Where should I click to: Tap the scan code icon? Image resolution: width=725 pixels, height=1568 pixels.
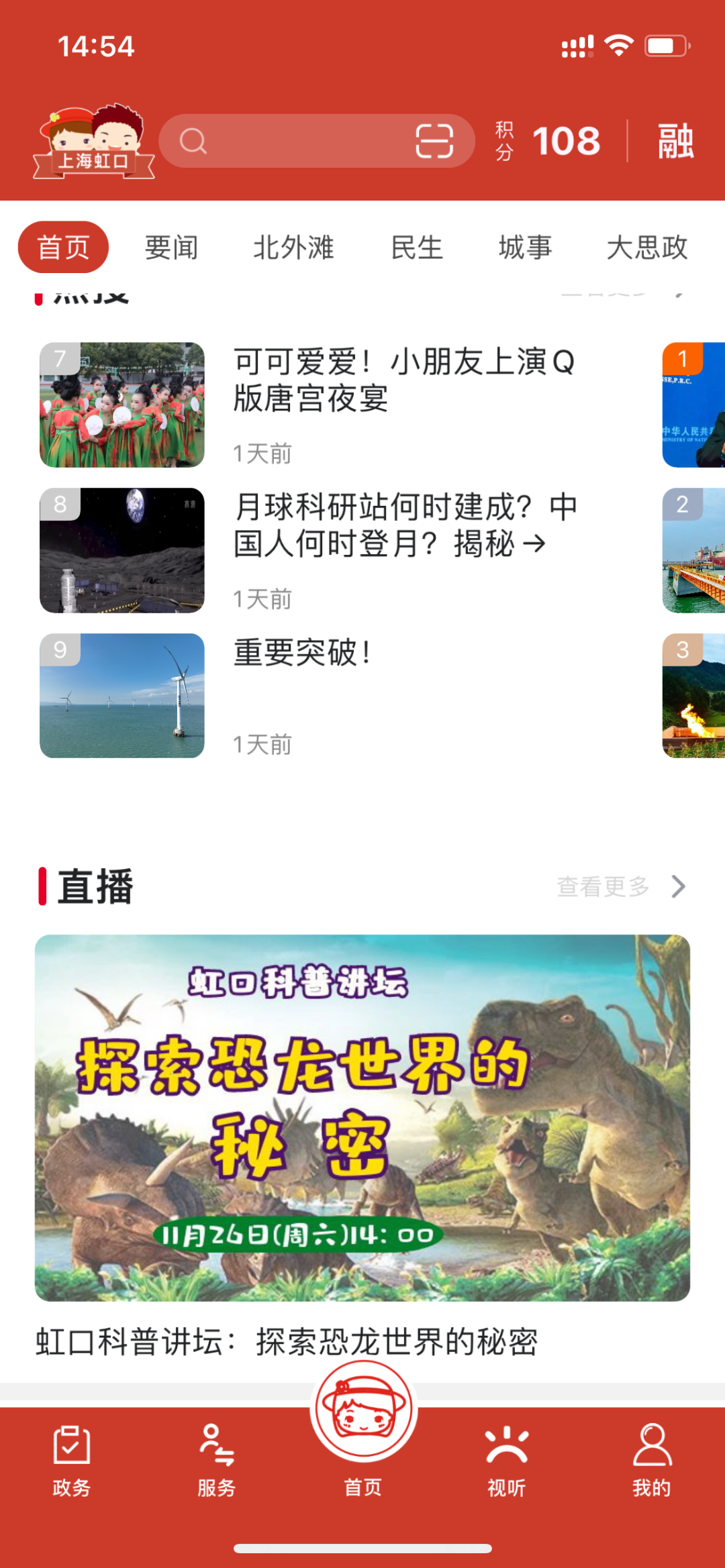434,141
